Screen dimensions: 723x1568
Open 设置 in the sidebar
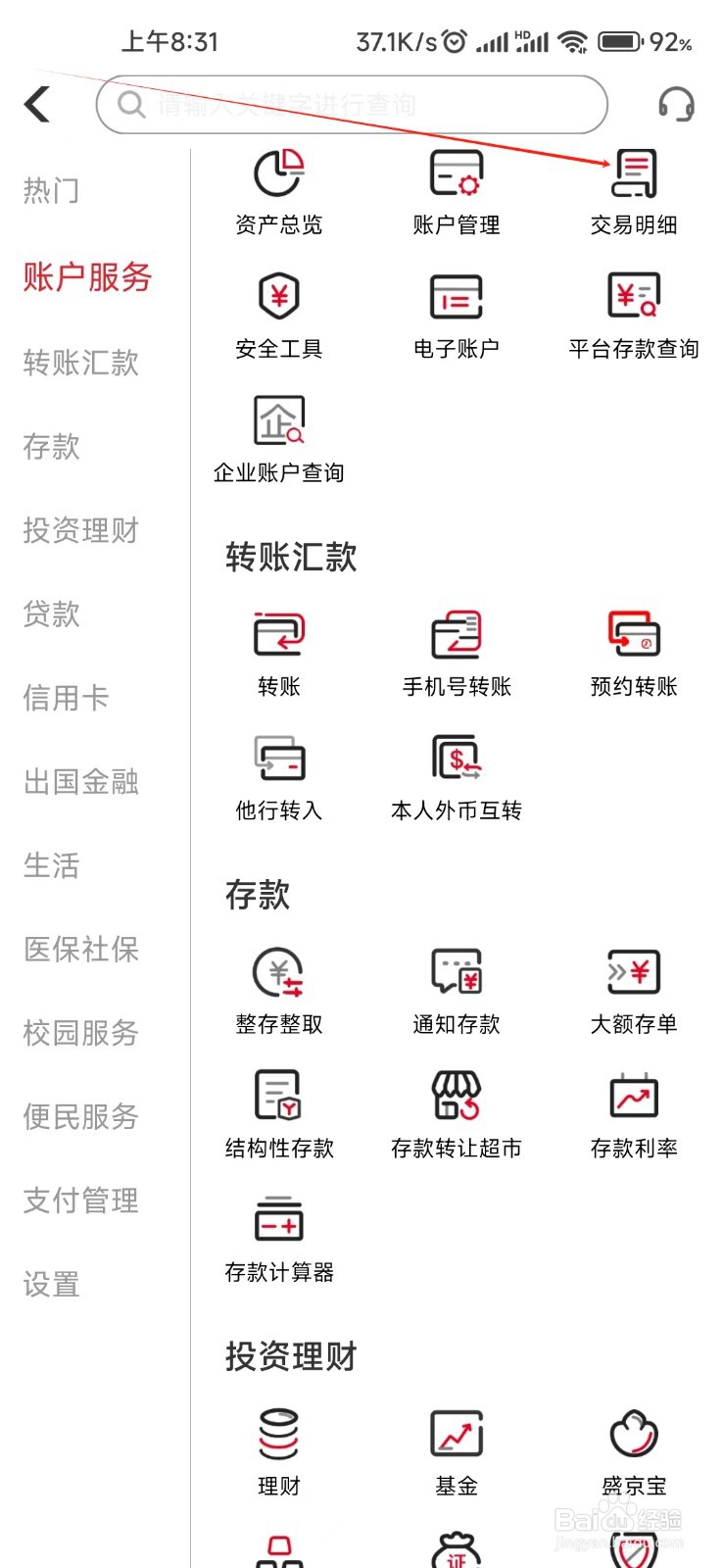click(51, 1284)
